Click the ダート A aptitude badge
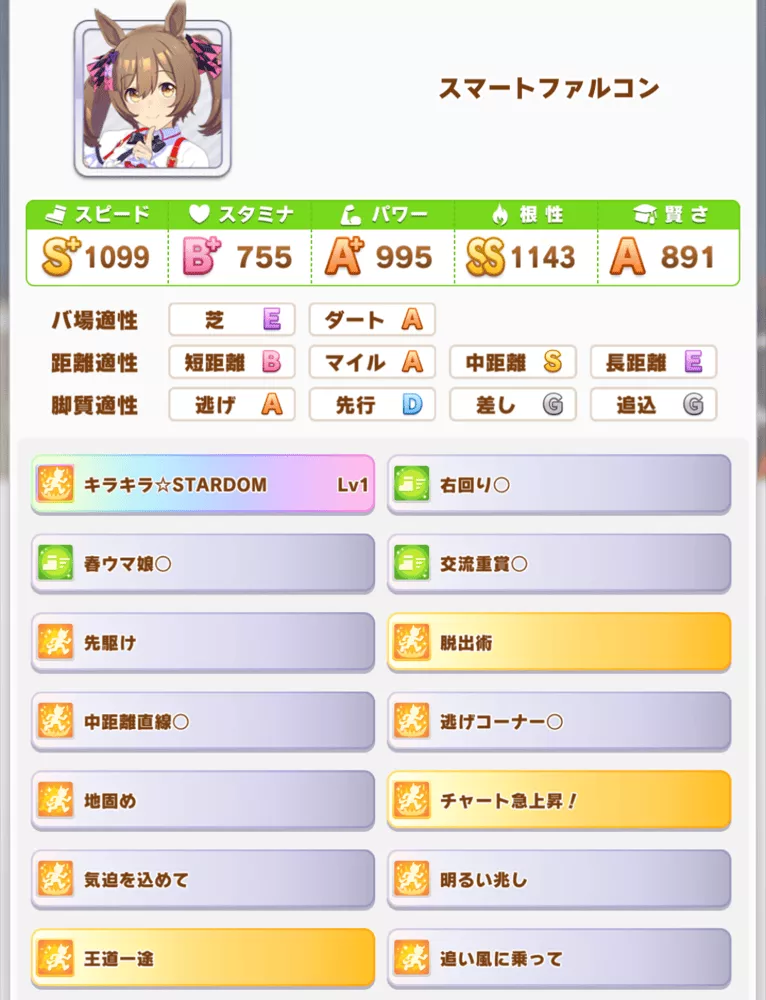This screenshot has width=766, height=1000. pos(372,319)
